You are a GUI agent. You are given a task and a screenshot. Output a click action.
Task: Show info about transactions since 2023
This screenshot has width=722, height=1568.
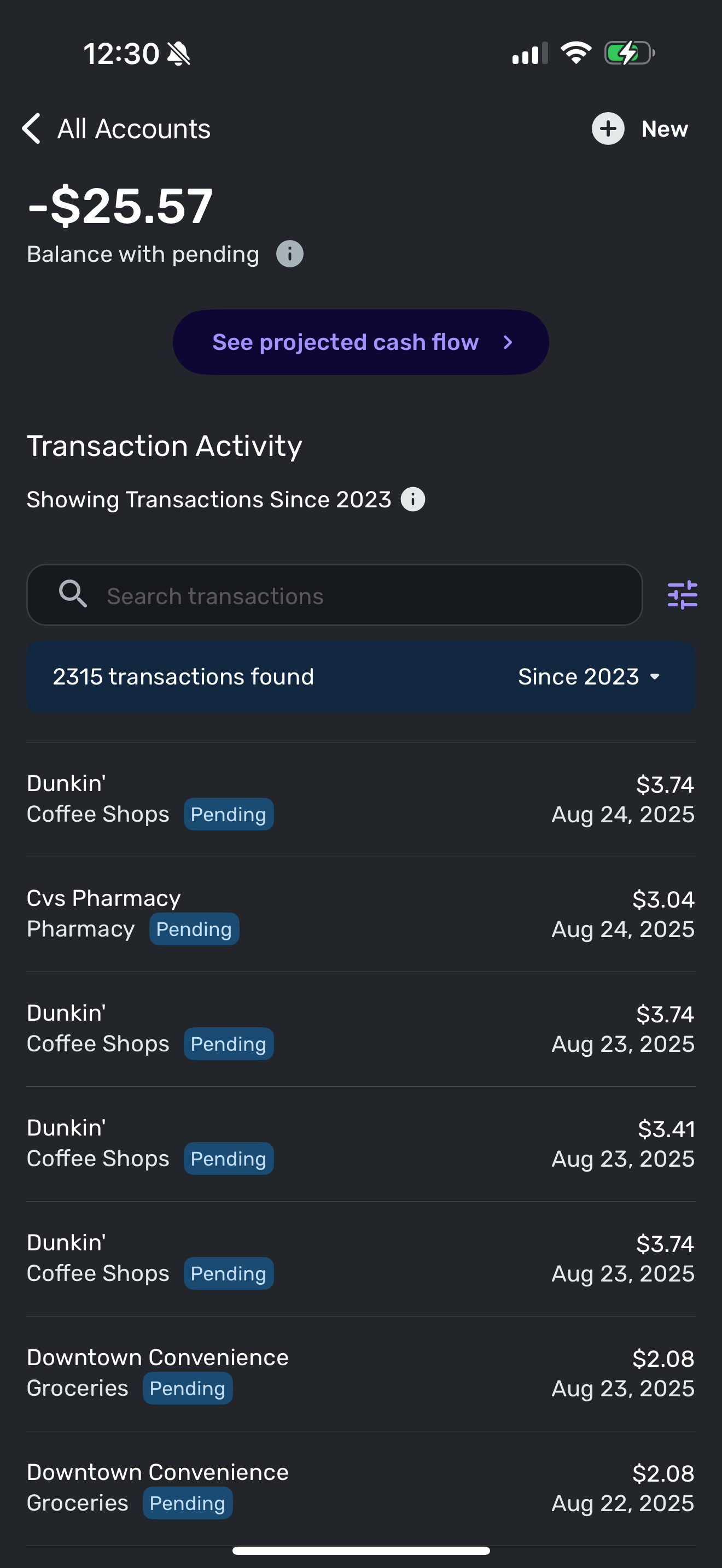coord(413,500)
